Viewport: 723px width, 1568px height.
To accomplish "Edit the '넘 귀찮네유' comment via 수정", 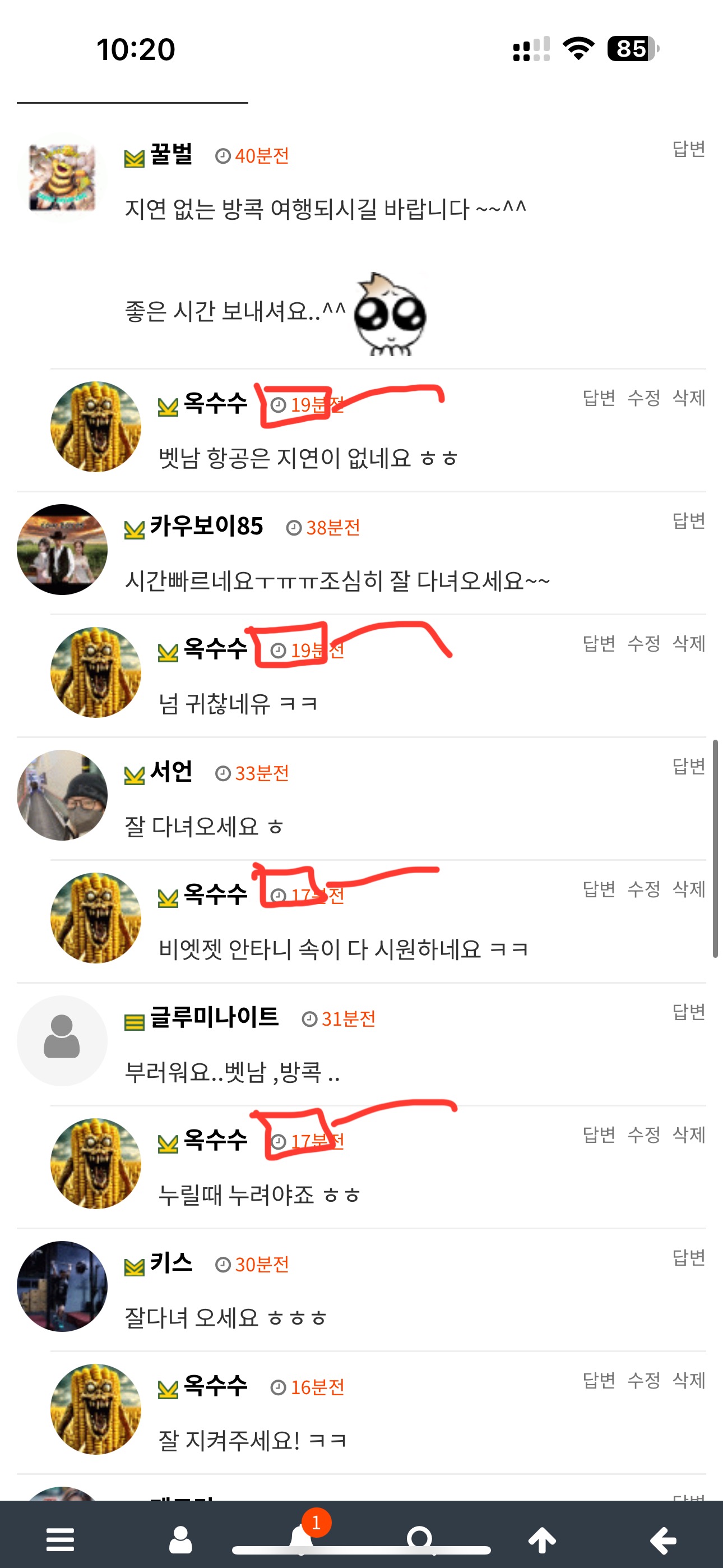I will (x=643, y=643).
